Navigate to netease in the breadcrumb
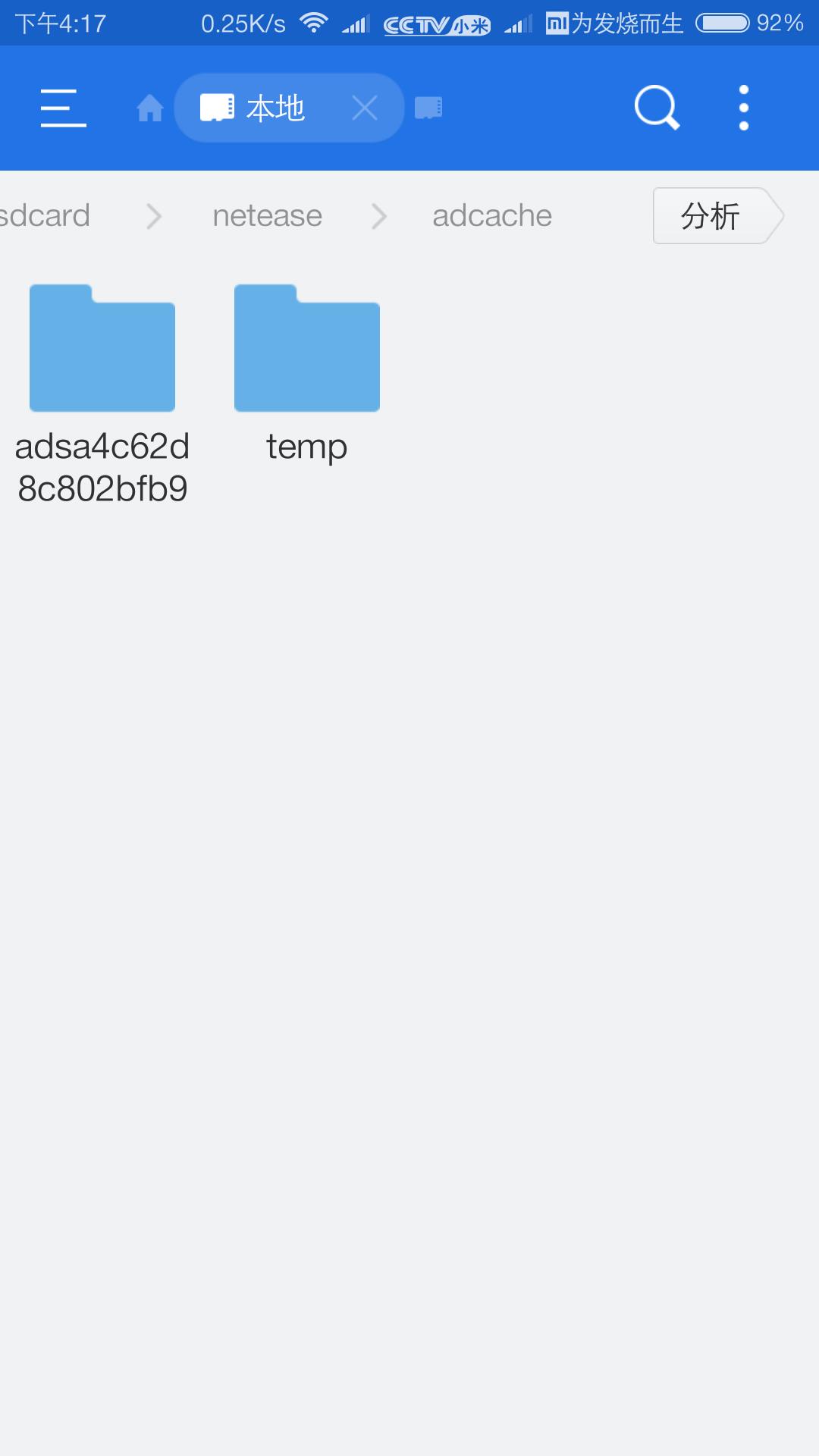 [267, 216]
